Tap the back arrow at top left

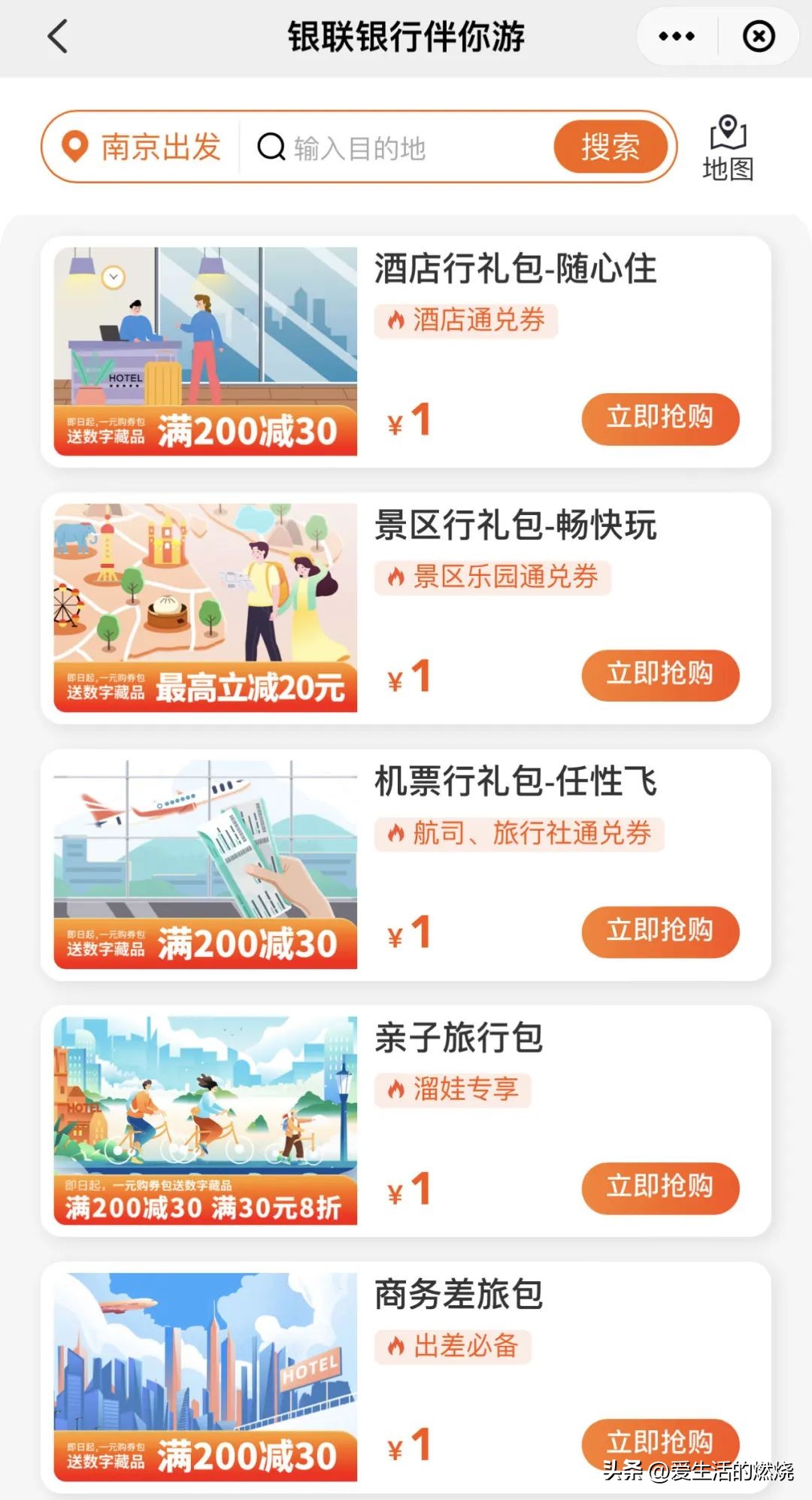pos(59,35)
